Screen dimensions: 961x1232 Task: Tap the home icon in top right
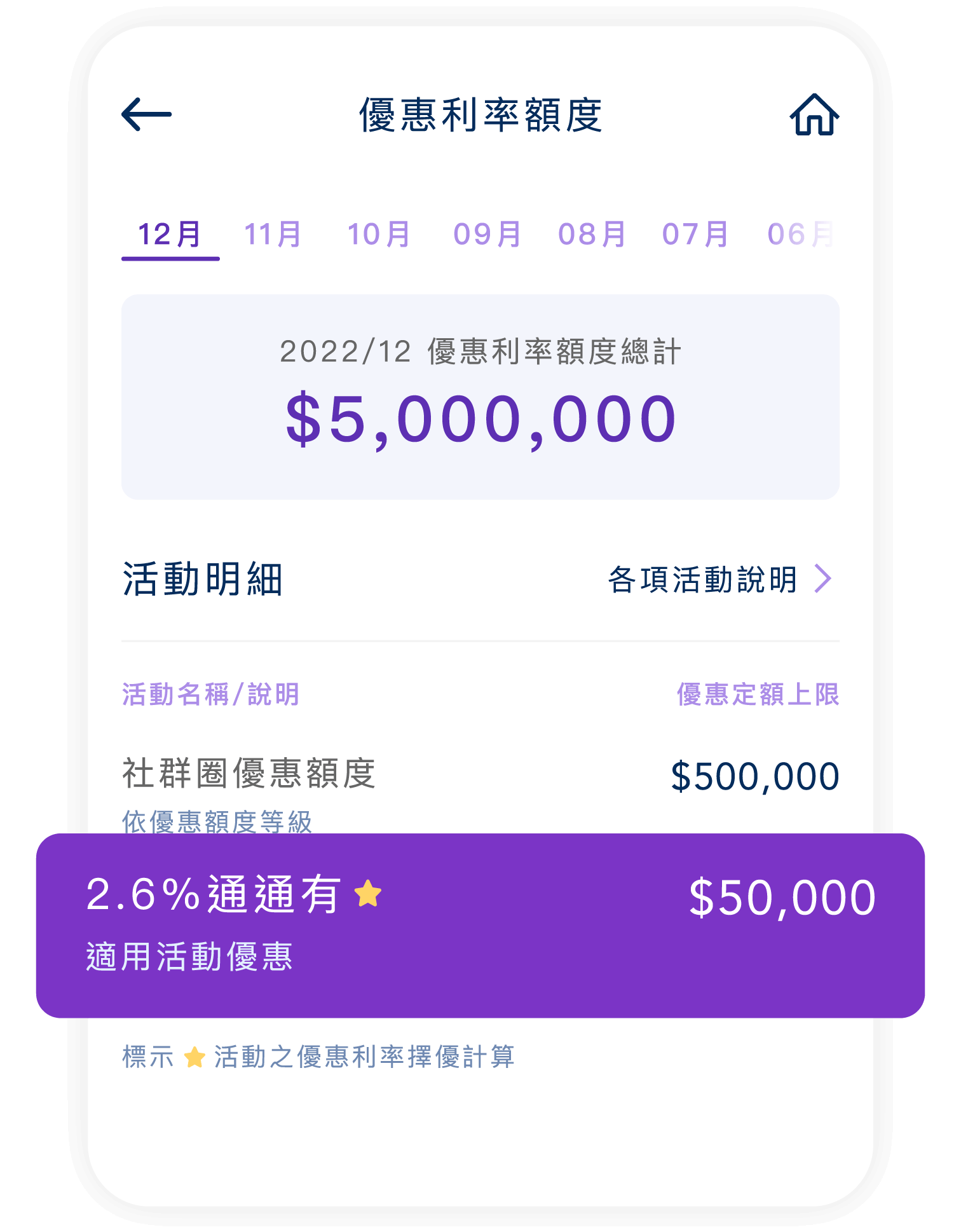coord(815,114)
